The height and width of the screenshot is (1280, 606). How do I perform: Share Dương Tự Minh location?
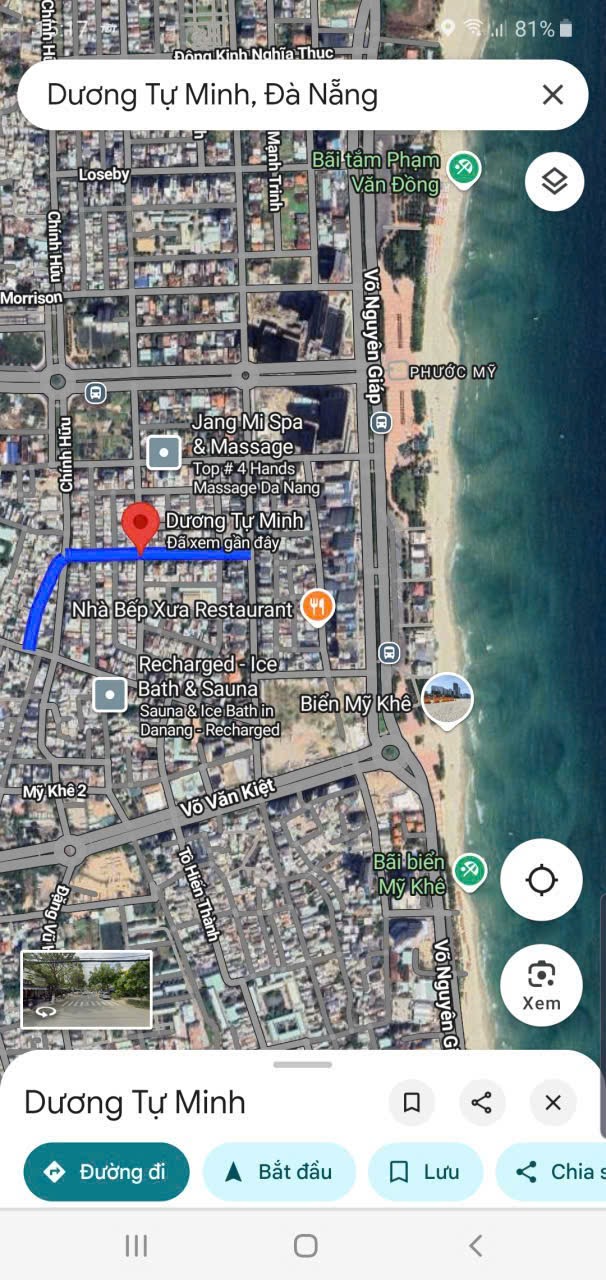(x=482, y=1103)
